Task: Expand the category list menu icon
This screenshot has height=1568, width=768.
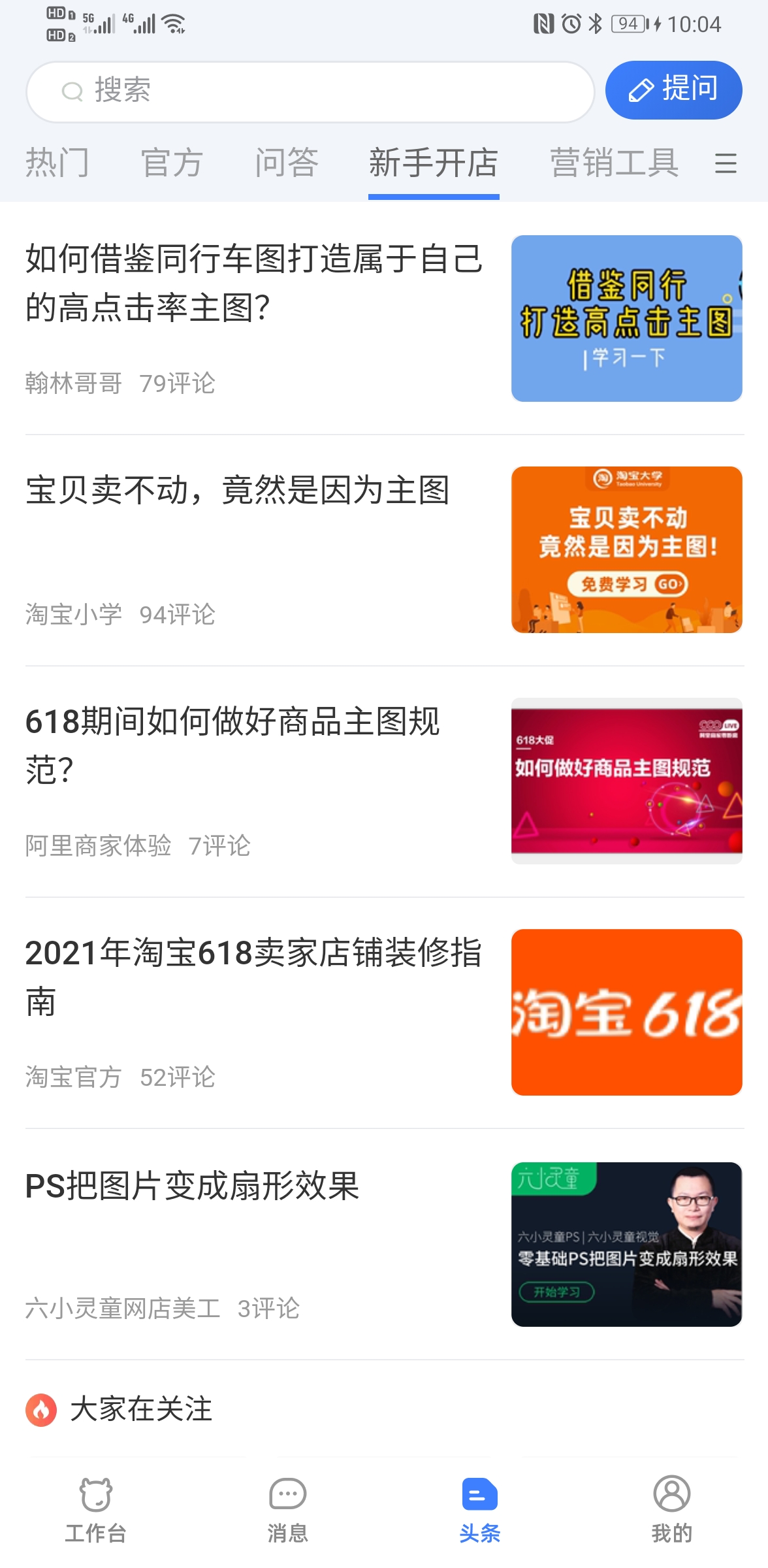Action: (x=726, y=163)
